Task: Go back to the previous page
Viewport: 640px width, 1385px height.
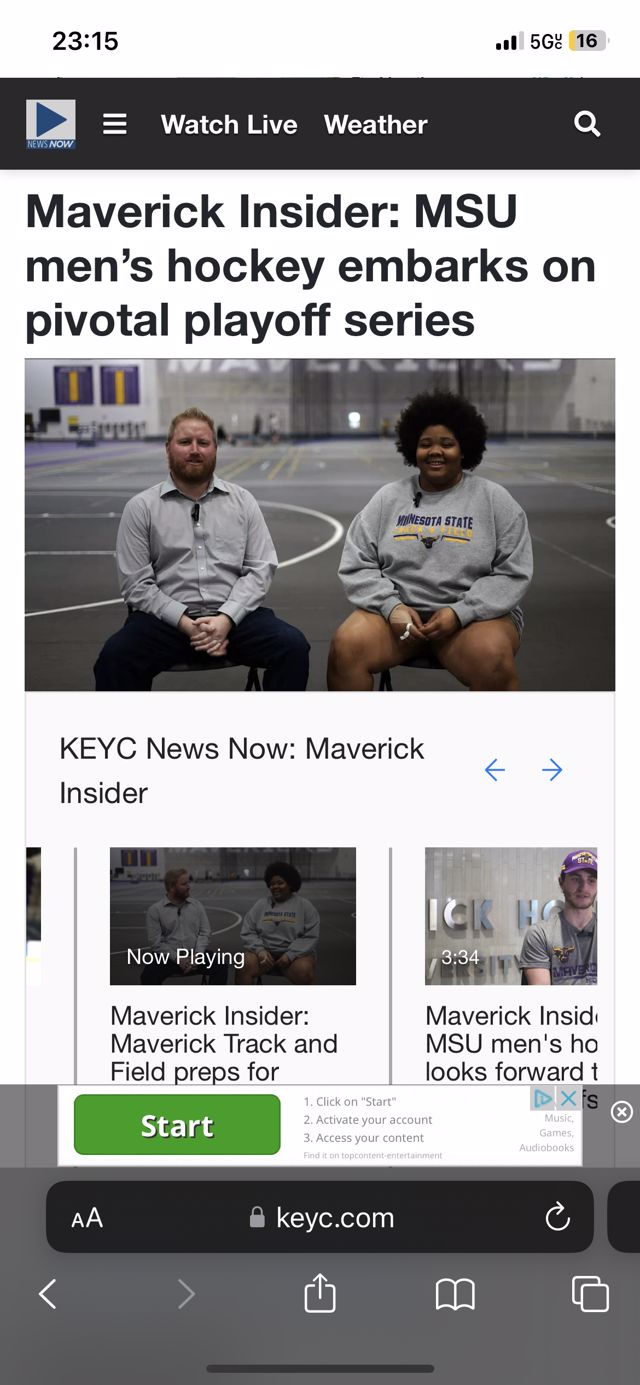Action: click(47, 1294)
